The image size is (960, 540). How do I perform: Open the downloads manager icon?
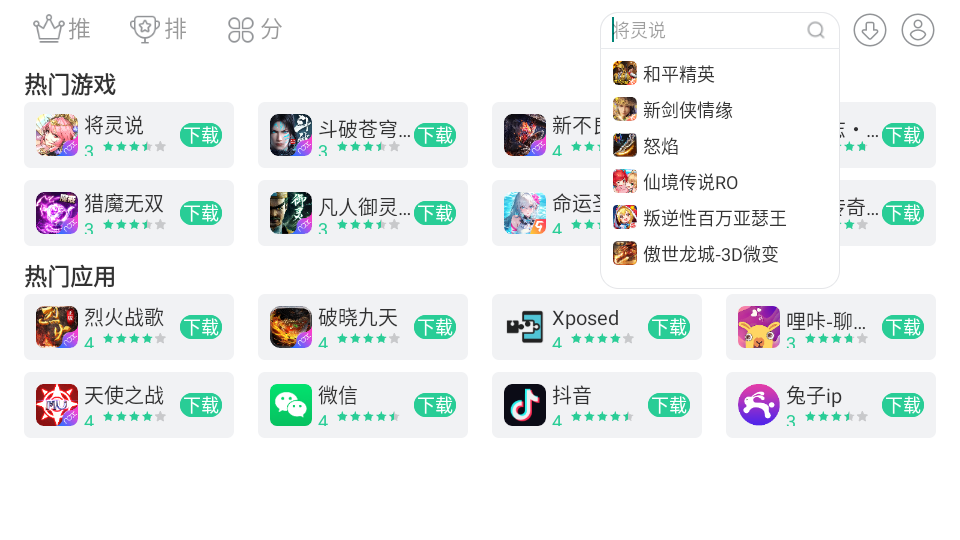pos(870,30)
